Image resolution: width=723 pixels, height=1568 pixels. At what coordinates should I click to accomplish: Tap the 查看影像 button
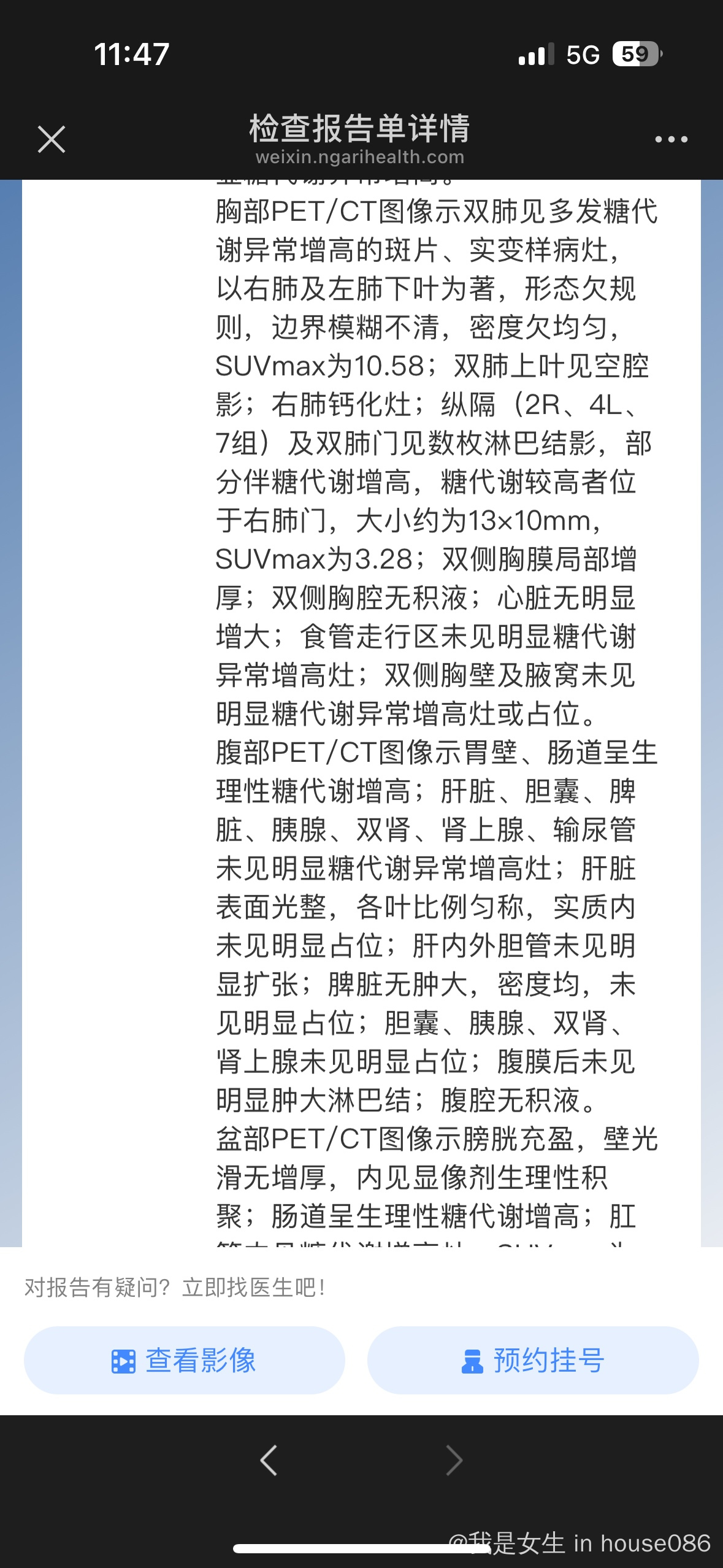coord(184,1360)
